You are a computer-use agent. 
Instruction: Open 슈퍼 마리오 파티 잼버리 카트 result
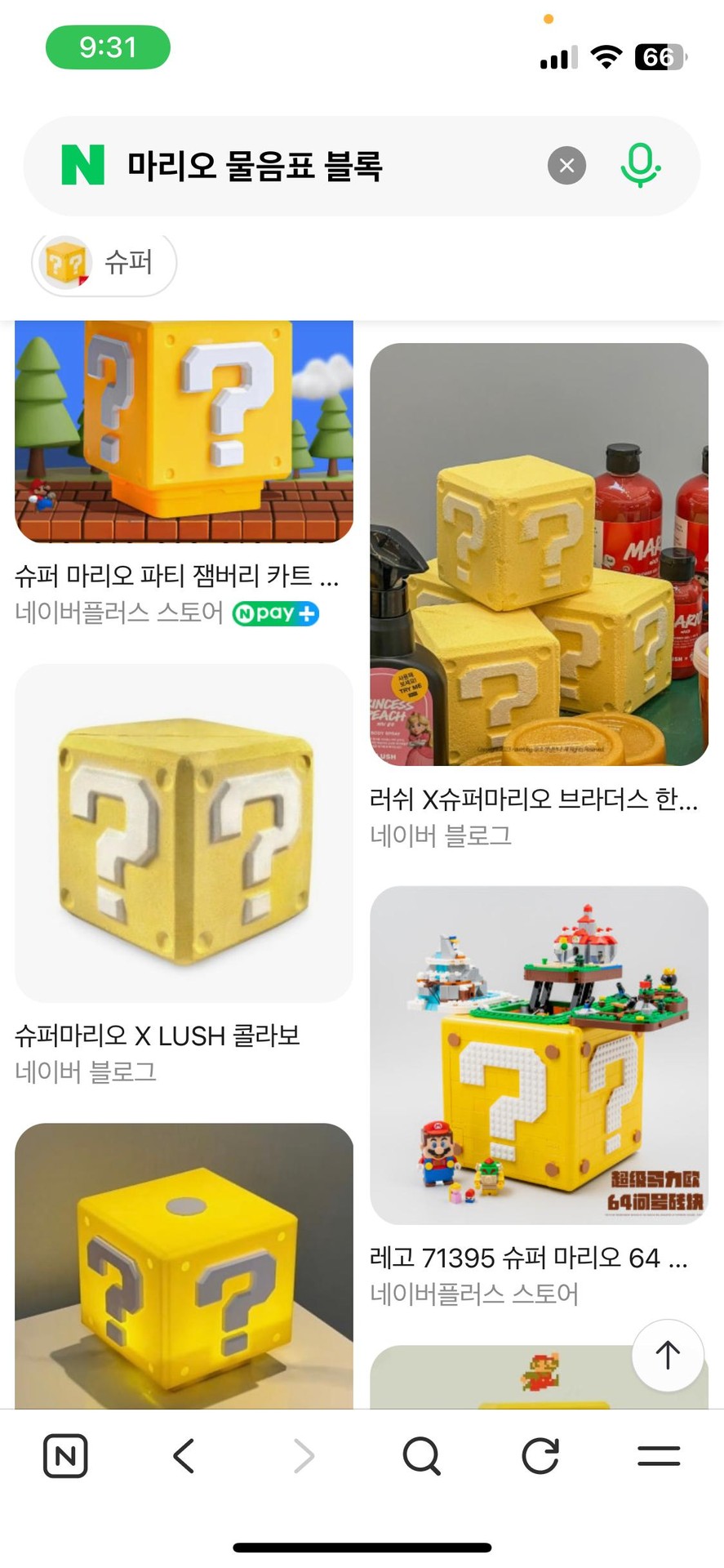(176, 576)
